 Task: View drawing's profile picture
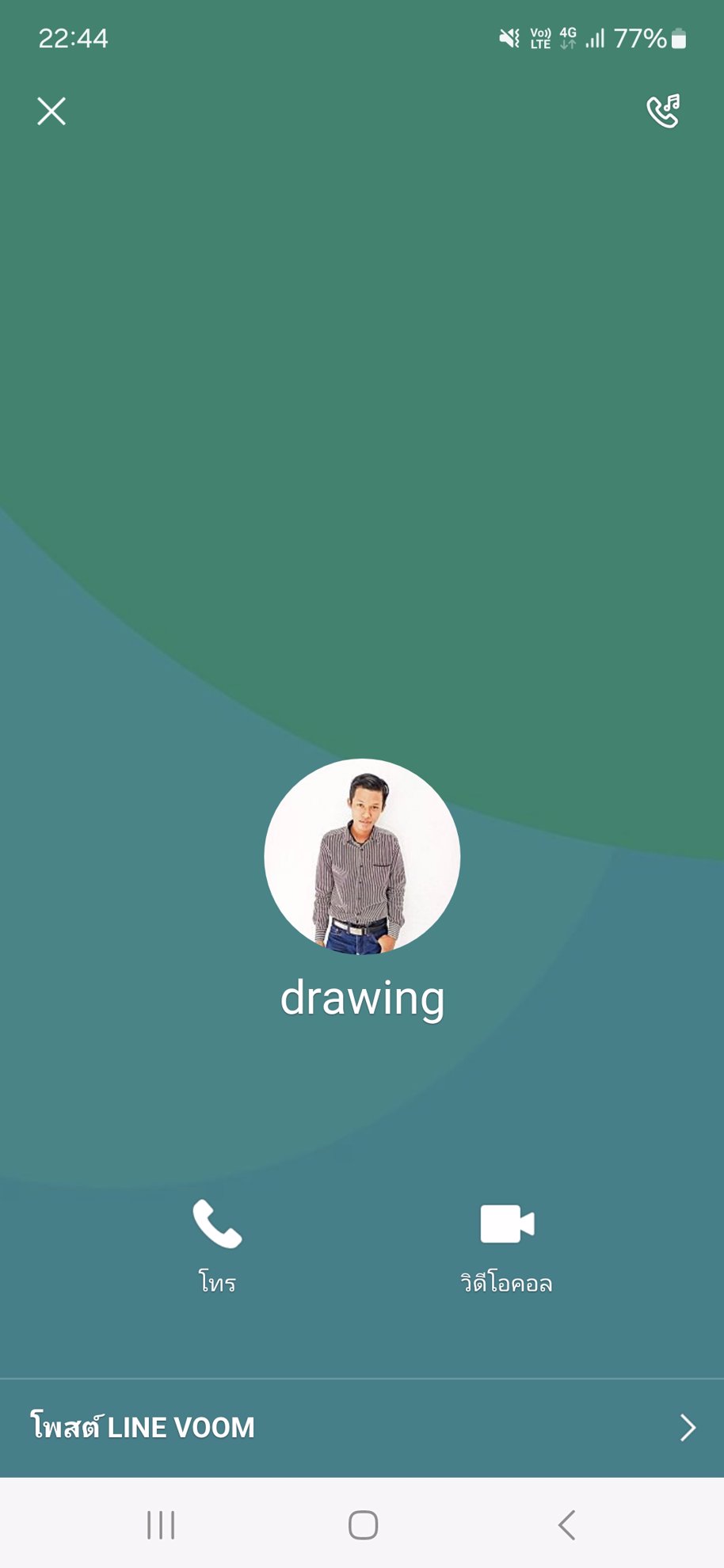(362, 856)
